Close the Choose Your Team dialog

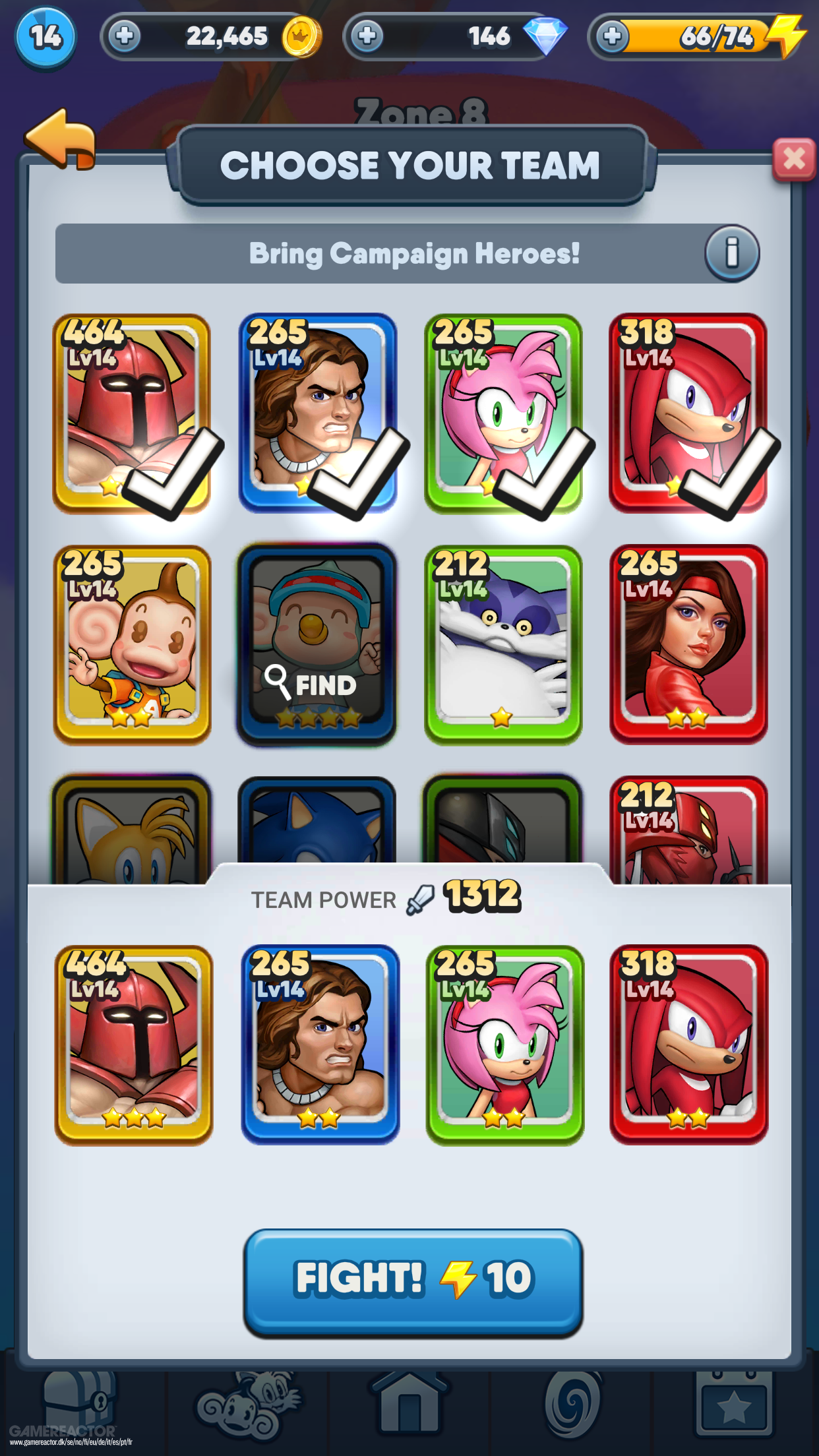click(x=793, y=159)
